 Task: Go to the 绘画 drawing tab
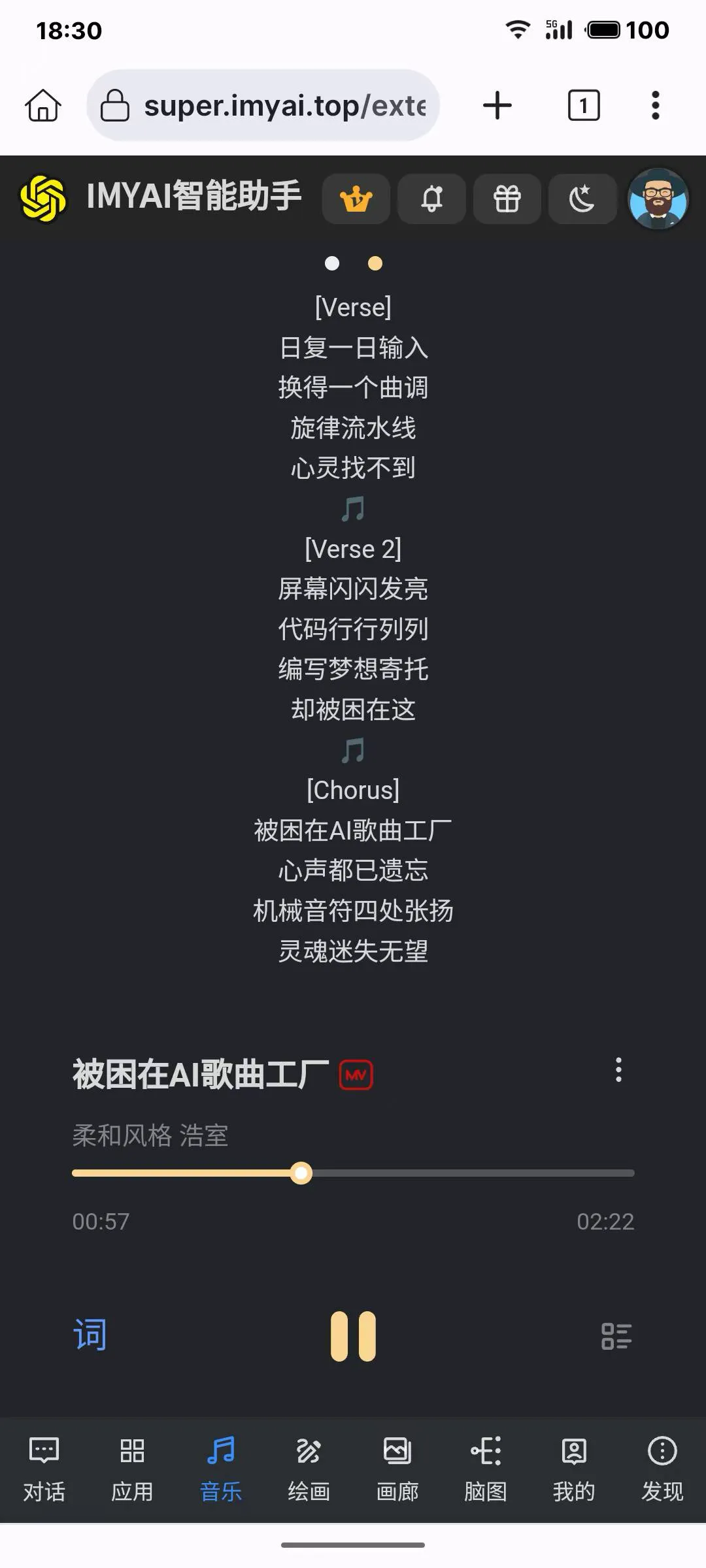coord(309,1470)
